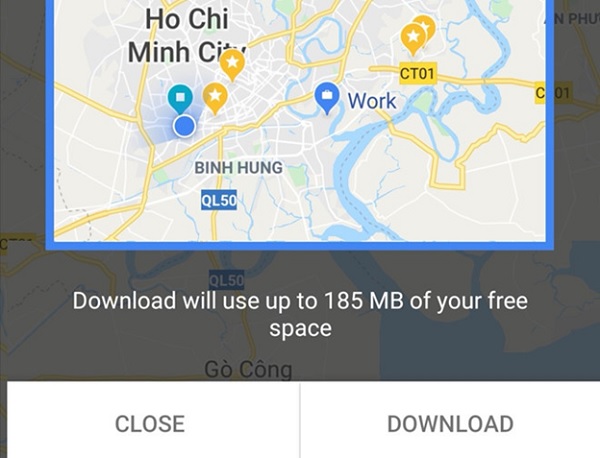Close the offline map dialog

pos(150,423)
